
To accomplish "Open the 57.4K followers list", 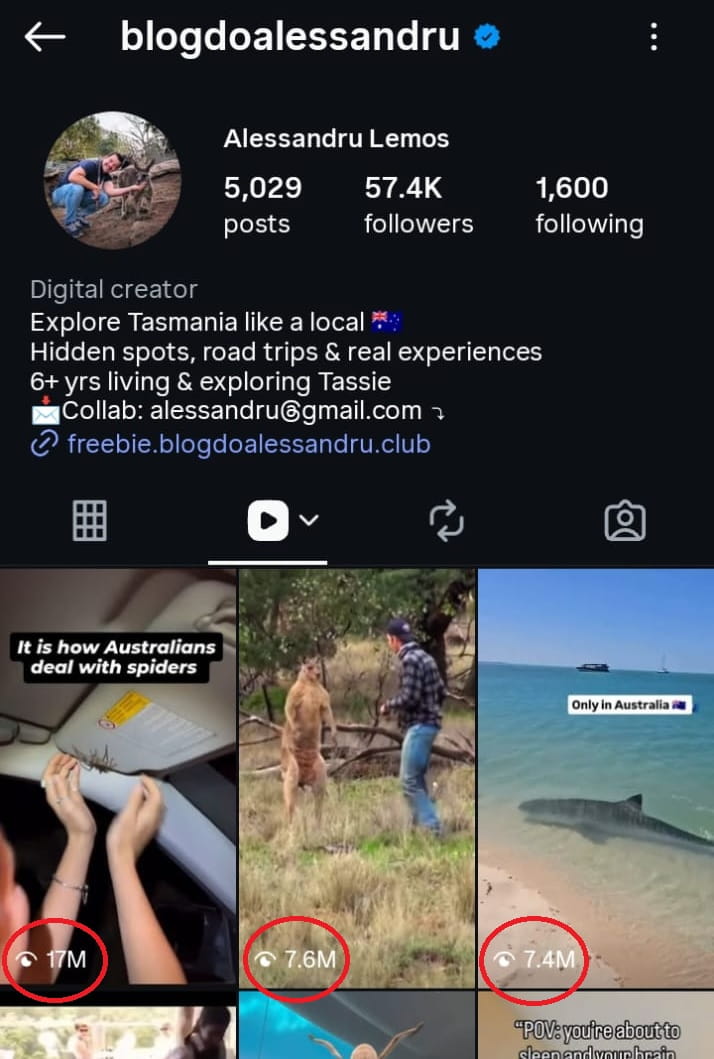I will [x=418, y=205].
